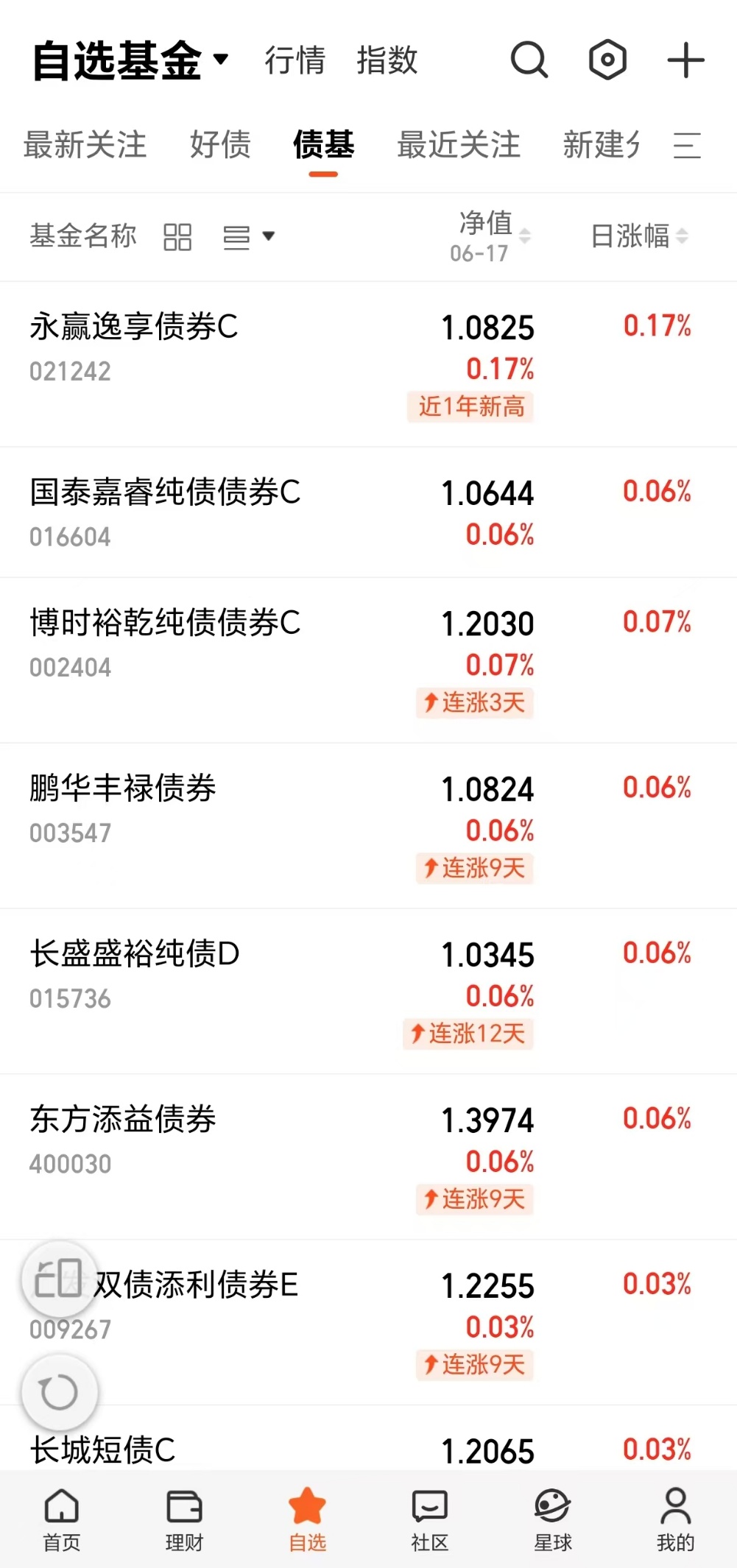Sort funds by 日涨幅

(640, 236)
